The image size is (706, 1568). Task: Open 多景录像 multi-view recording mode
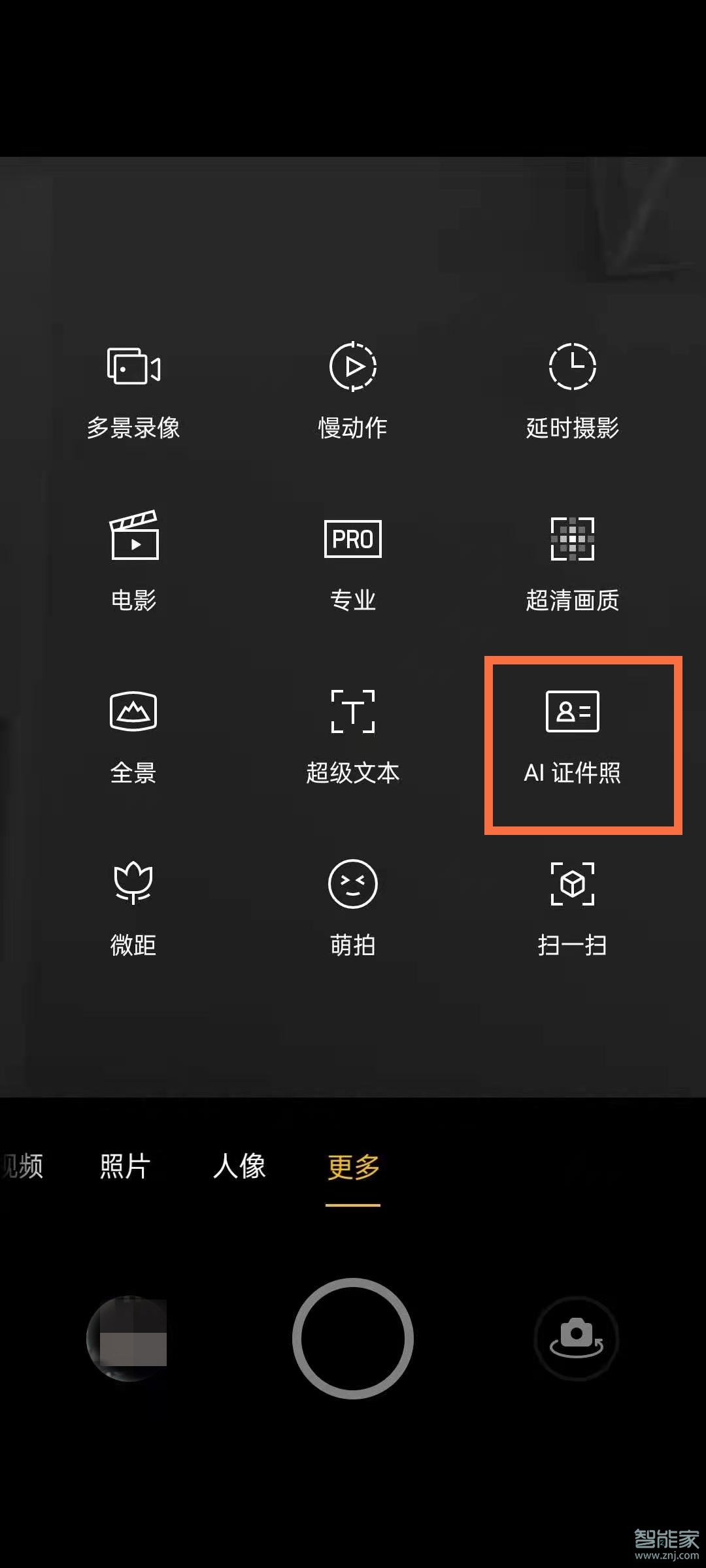click(x=133, y=391)
